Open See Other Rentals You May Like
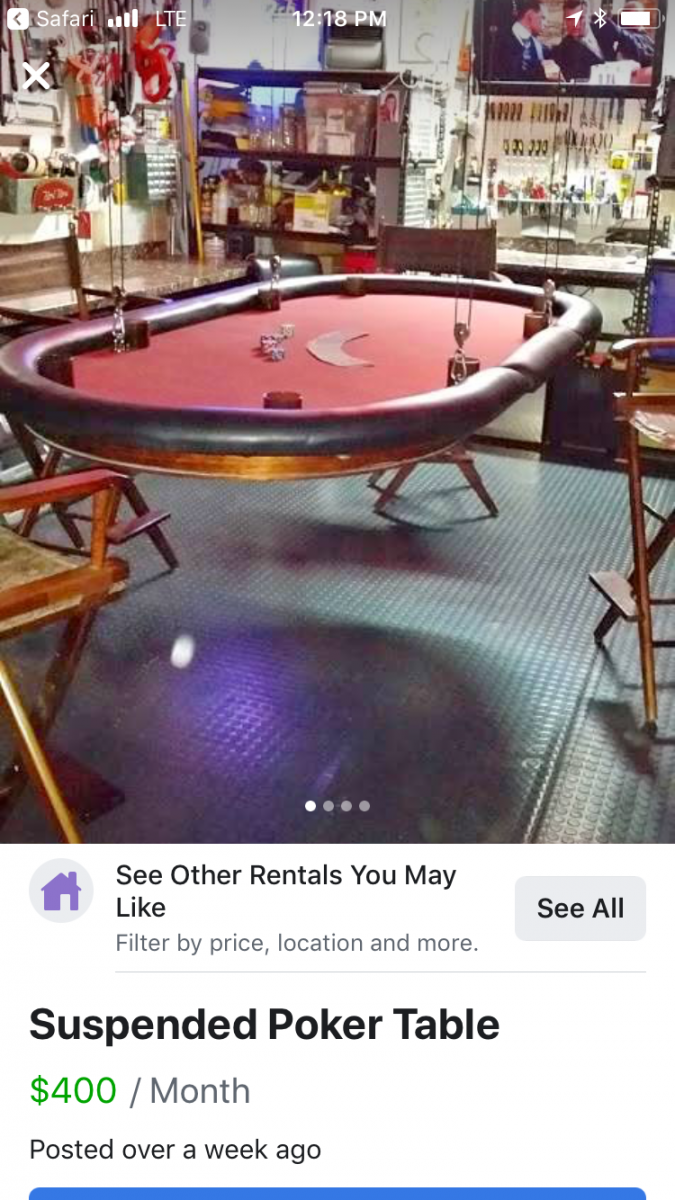 click(286, 891)
